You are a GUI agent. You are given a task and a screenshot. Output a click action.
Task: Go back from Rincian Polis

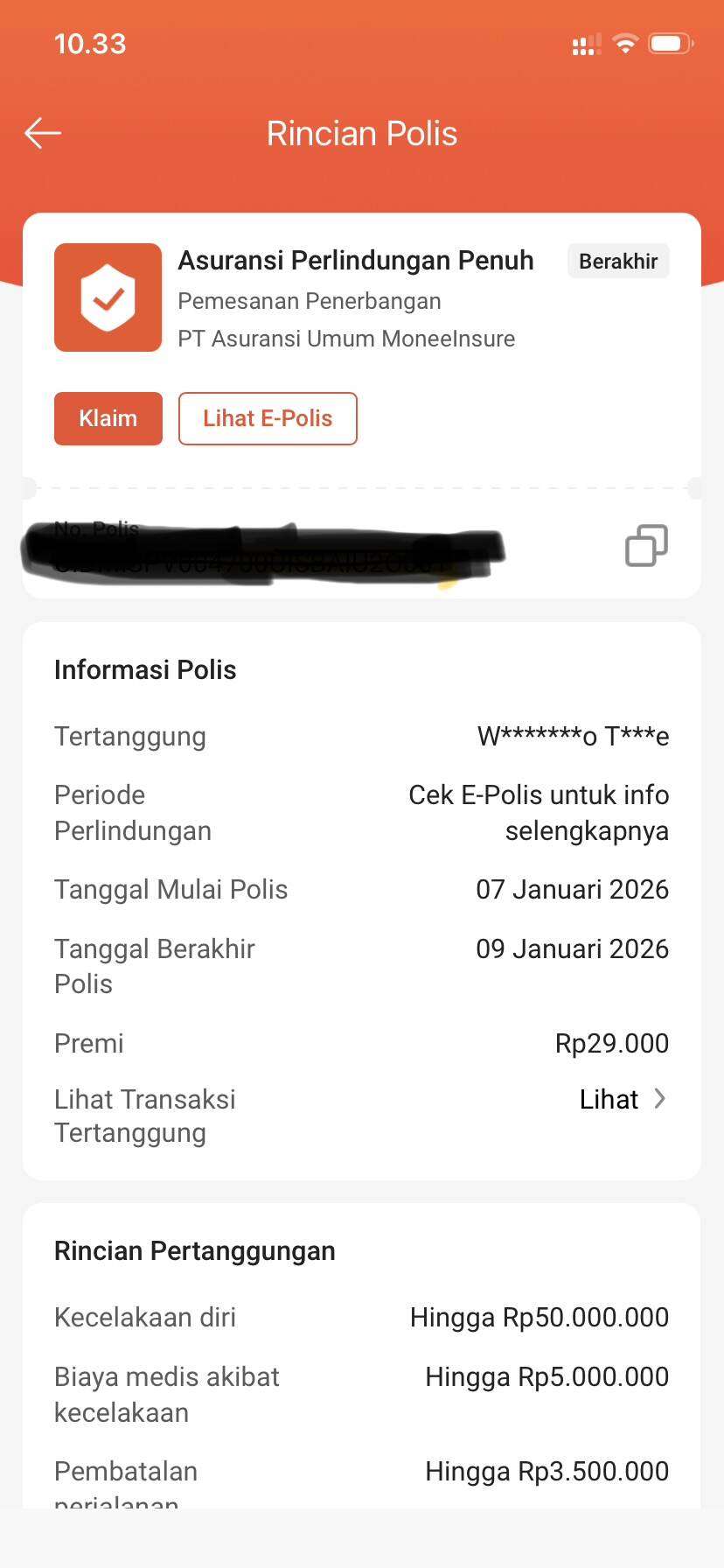(x=43, y=133)
